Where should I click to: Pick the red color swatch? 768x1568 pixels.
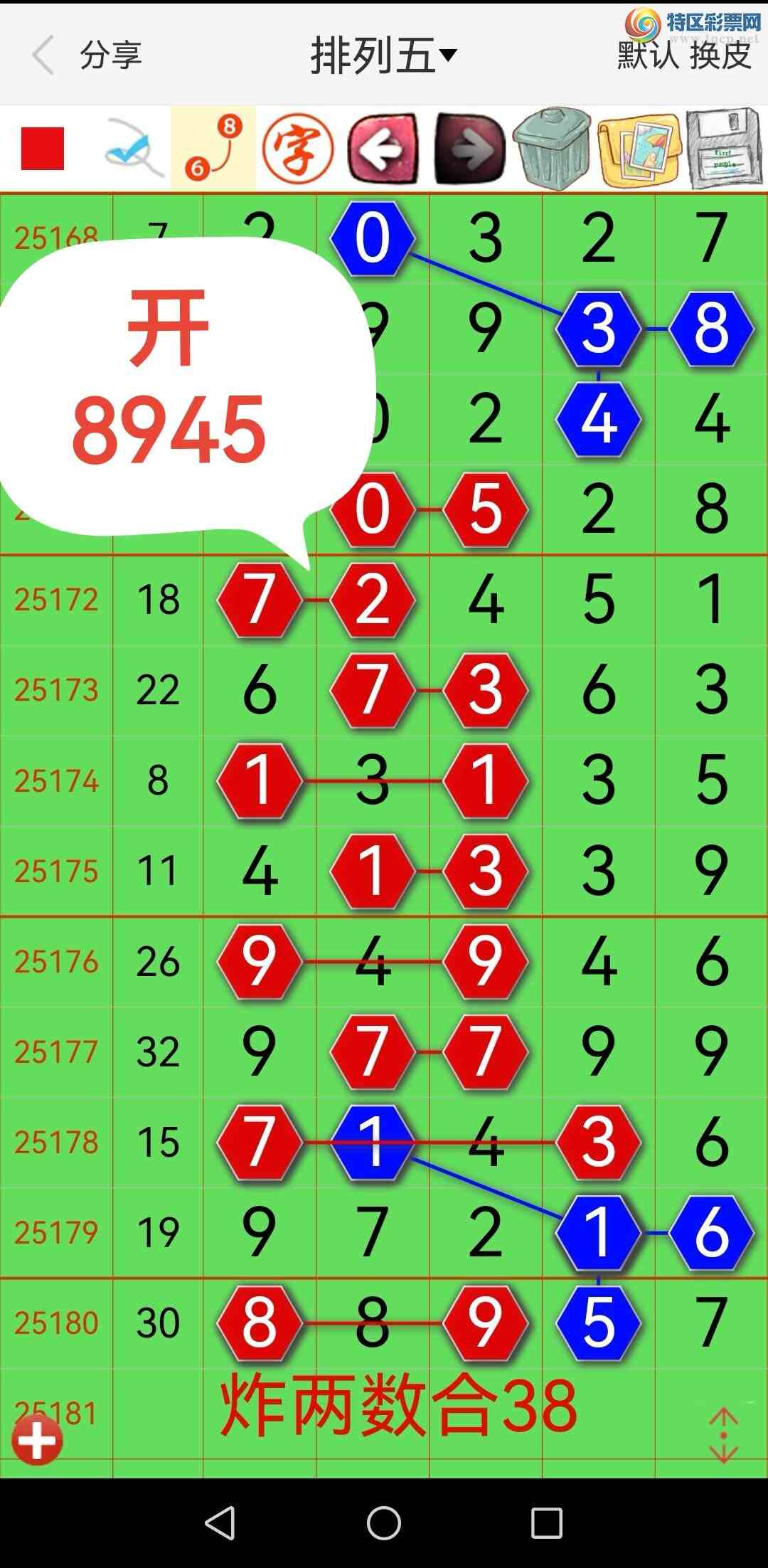(x=43, y=149)
